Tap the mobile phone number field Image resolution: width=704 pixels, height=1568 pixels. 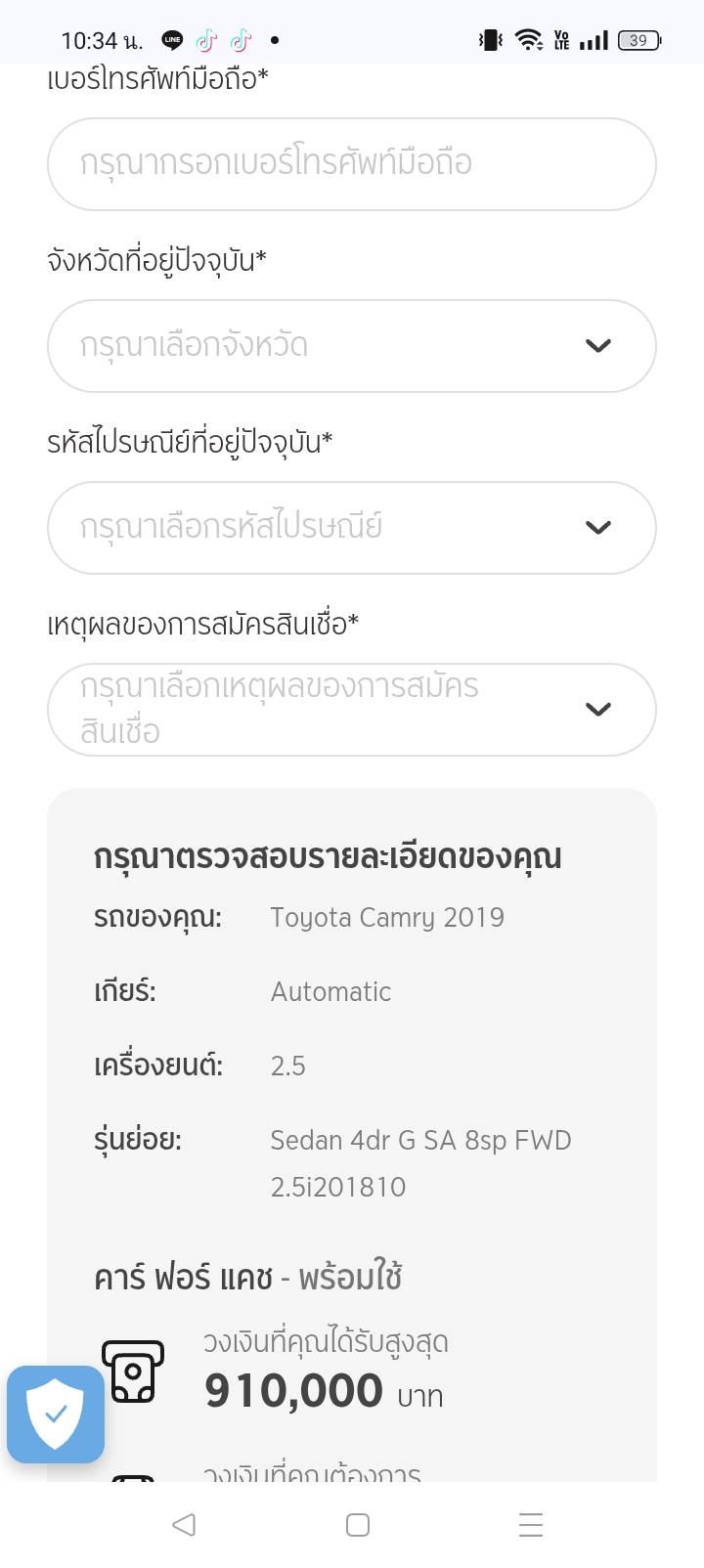pyautogui.click(x=351, y=163)
